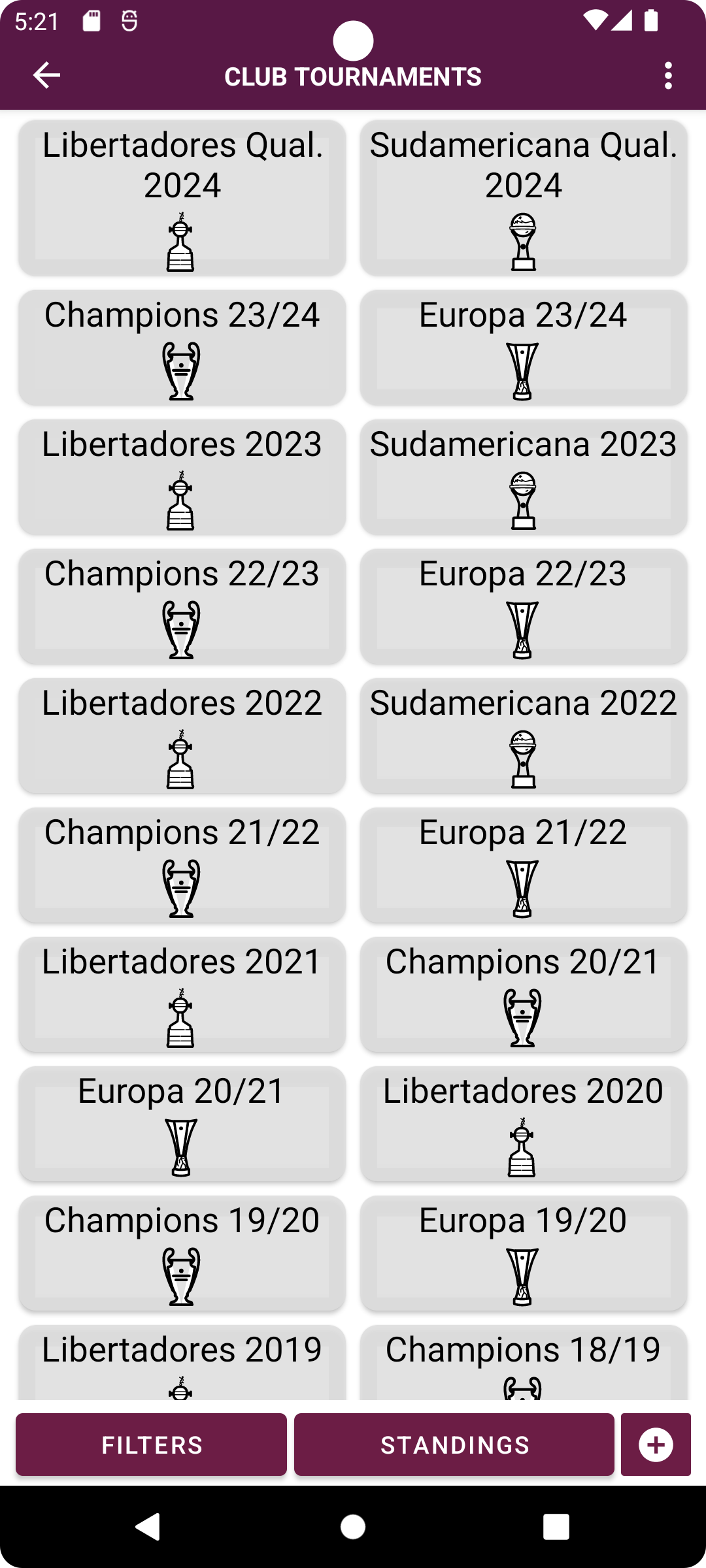Open the FILTERS options
Viewport: 706px width, 1568px height.
click(x=151, y=1444)
